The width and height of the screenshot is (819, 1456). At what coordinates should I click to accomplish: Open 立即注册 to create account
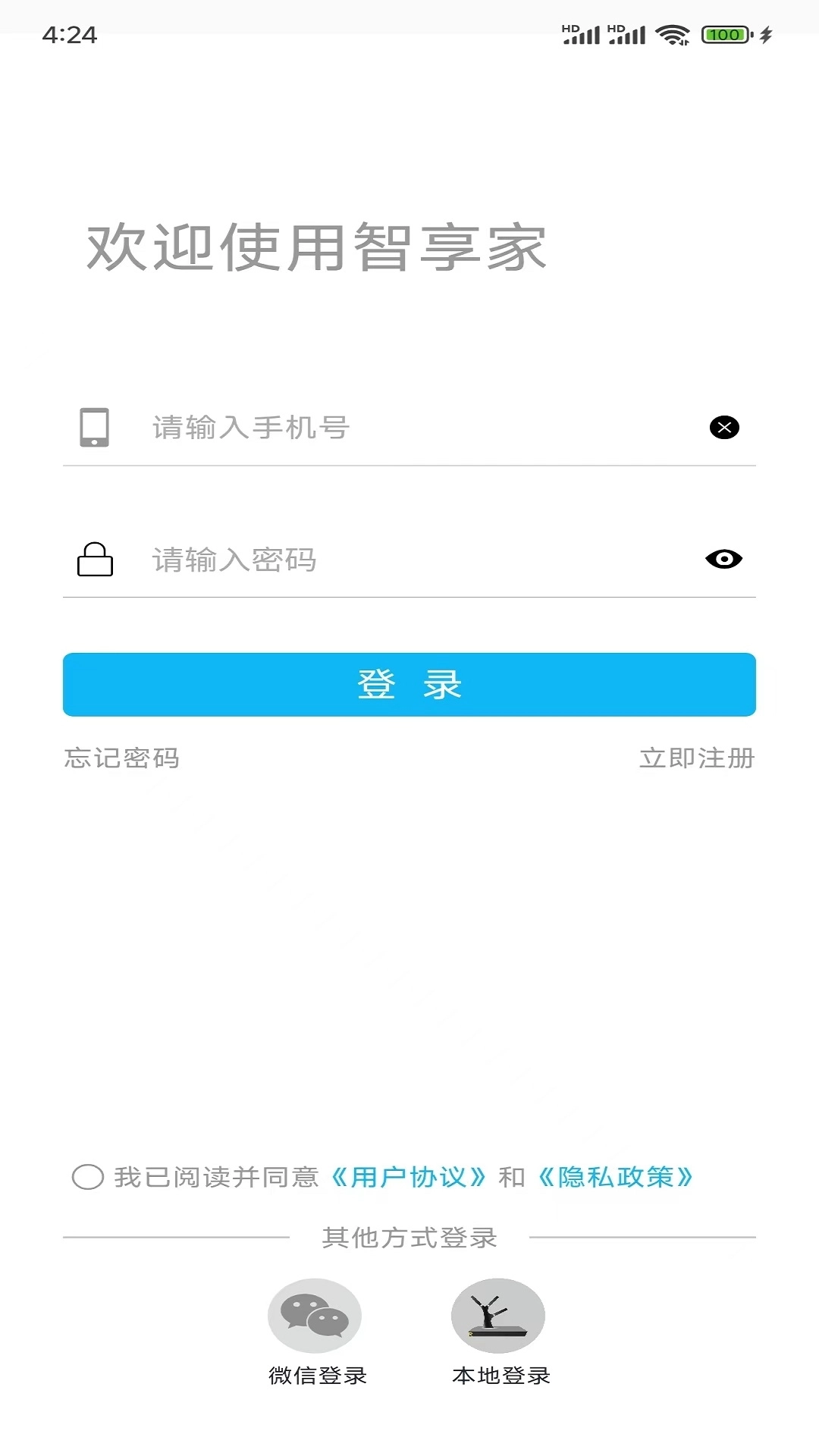(x=697, y=758)
